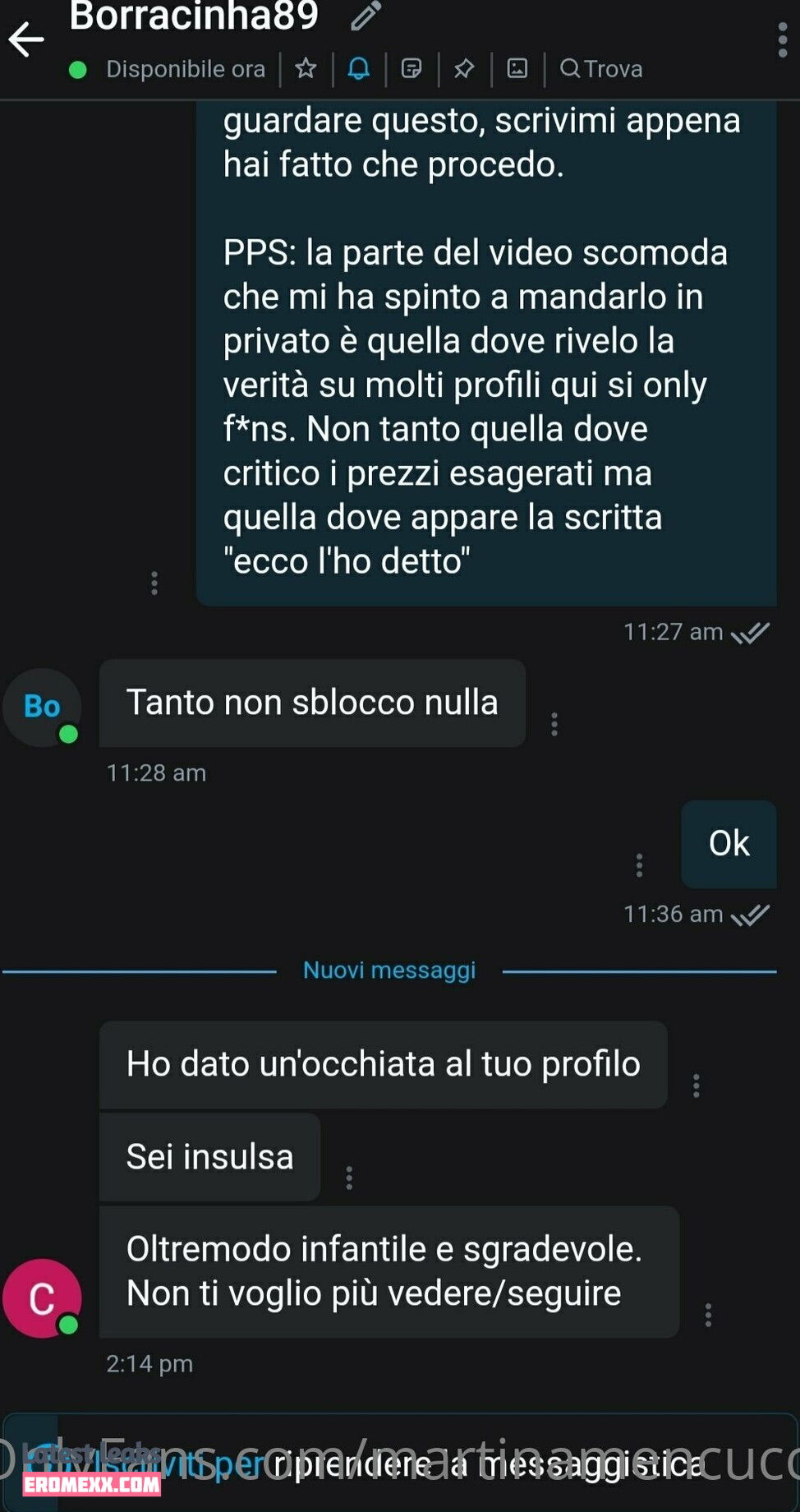The width and height of the screenshot is (800, 1512).
Task: Open options for the 'Sei insulsa' message
Action: pyautogui.click(x=349, y=1178)
